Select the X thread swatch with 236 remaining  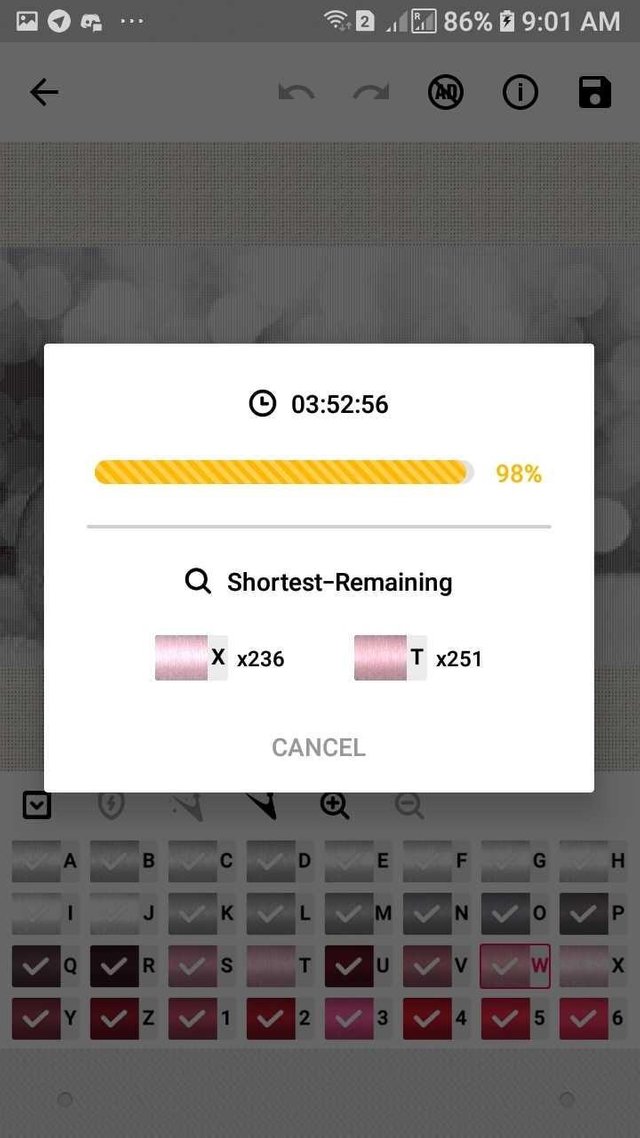191,658
